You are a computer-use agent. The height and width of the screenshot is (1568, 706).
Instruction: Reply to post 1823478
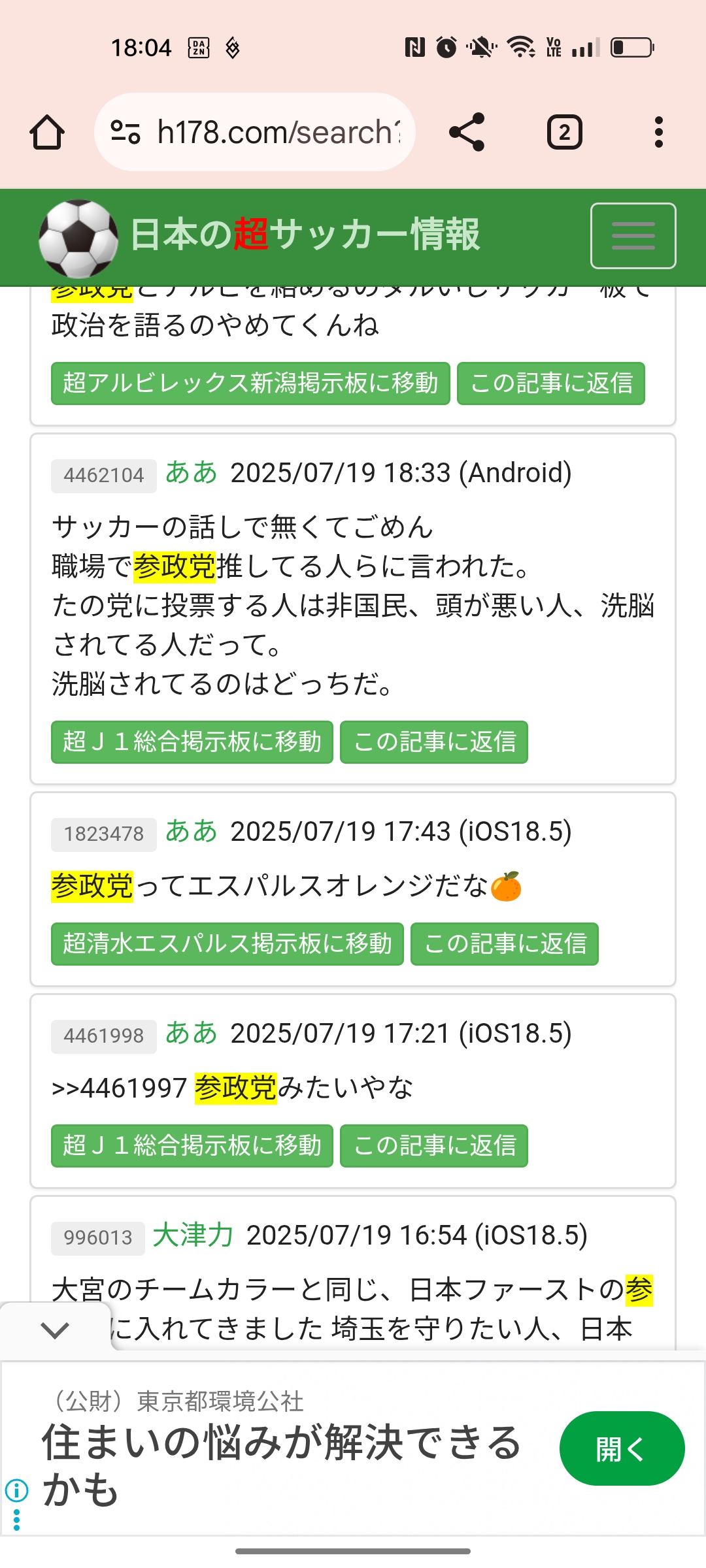pos(505,944)
